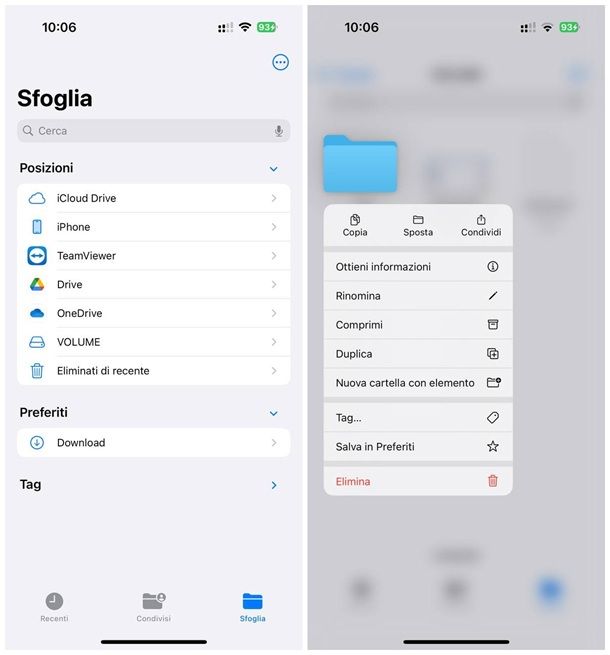Tap Salva in Preferiti

point(417,447)
